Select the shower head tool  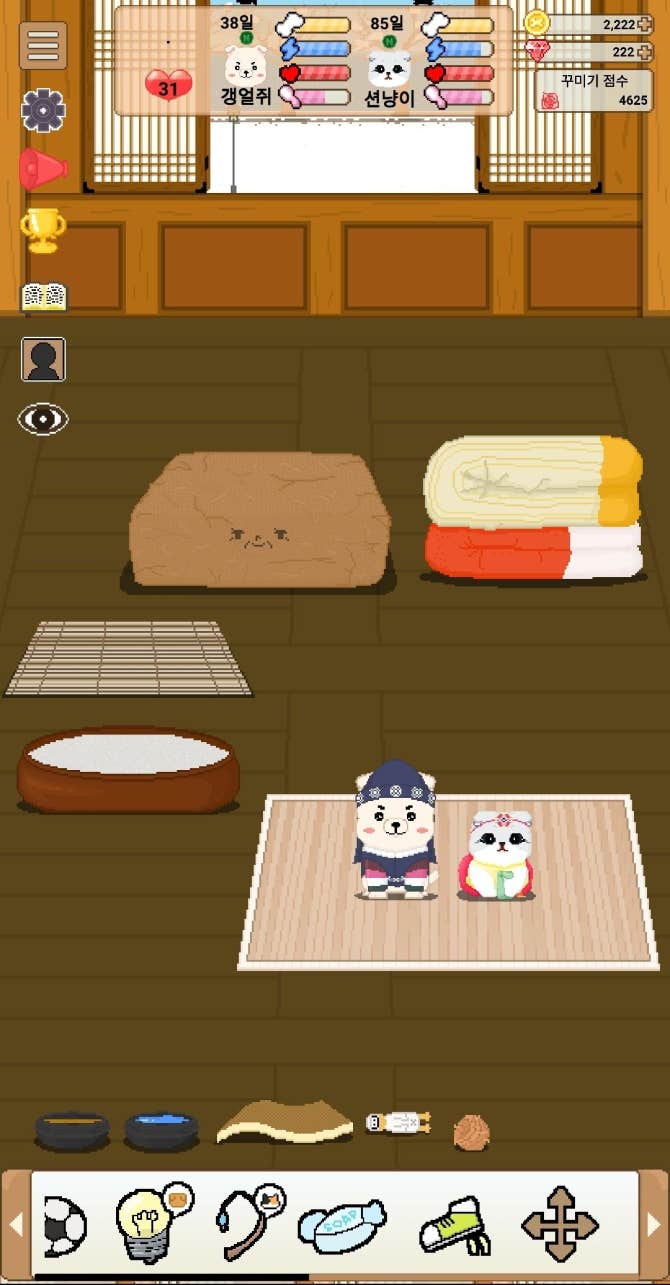pos(248,1222)
